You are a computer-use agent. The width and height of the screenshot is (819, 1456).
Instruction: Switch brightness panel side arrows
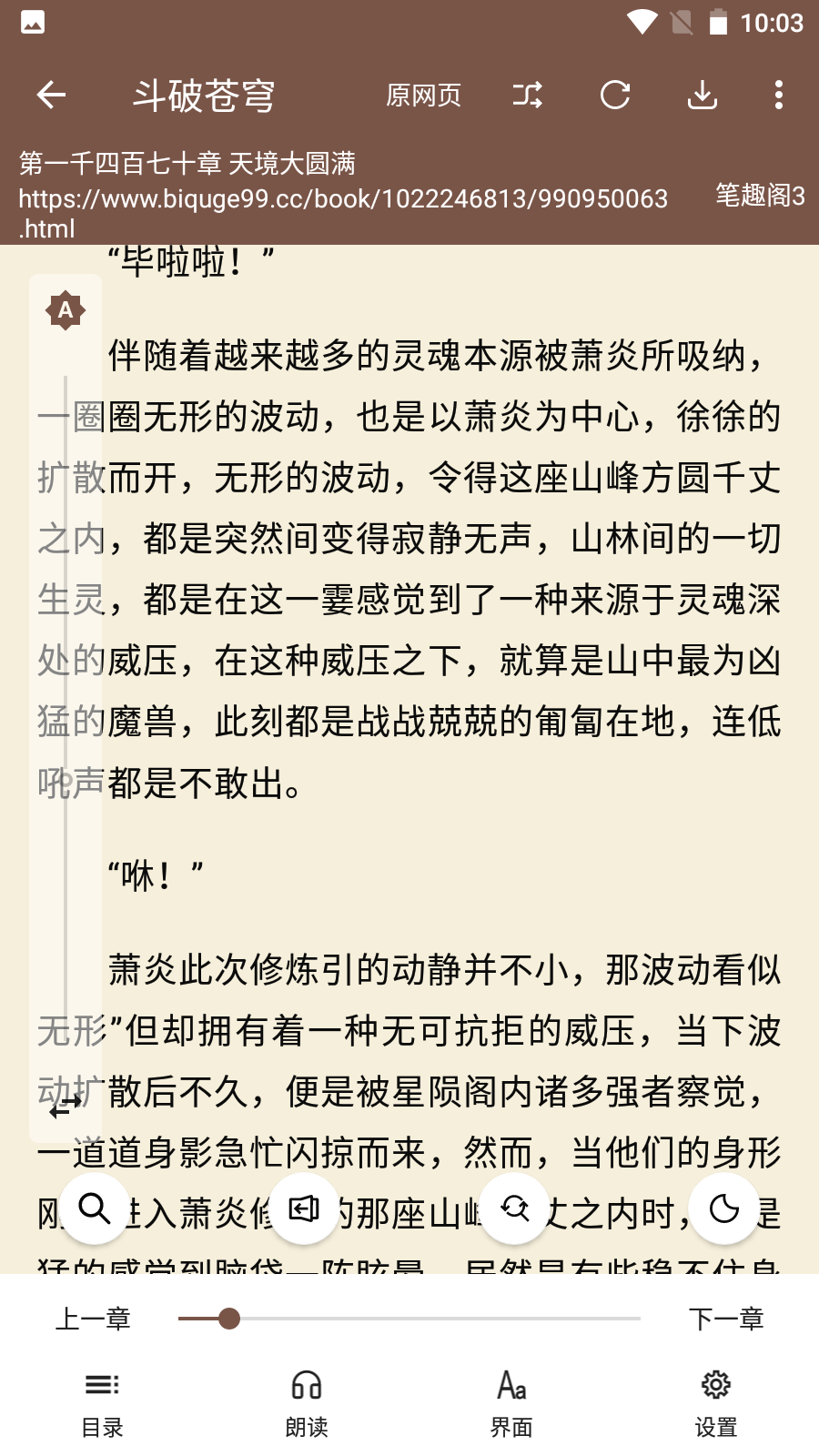[66, 1107]
